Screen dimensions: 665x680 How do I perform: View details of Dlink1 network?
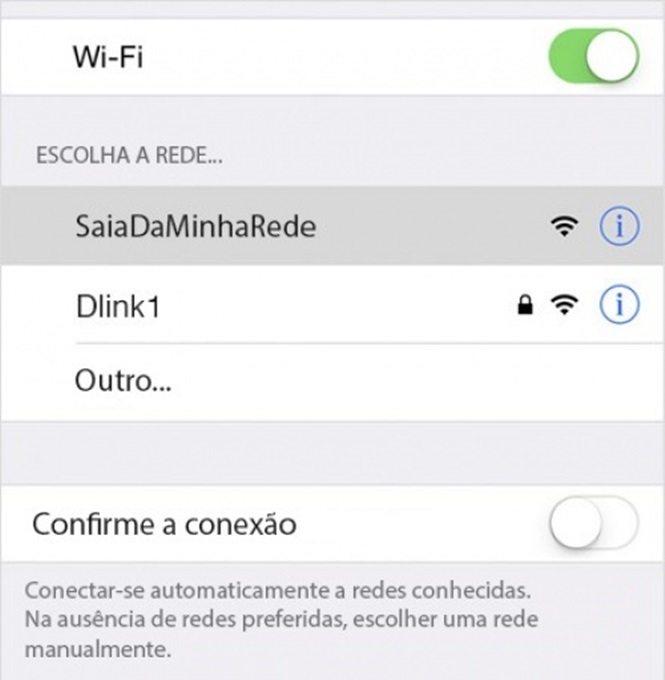pyautogui.click(x=619, y=306)
